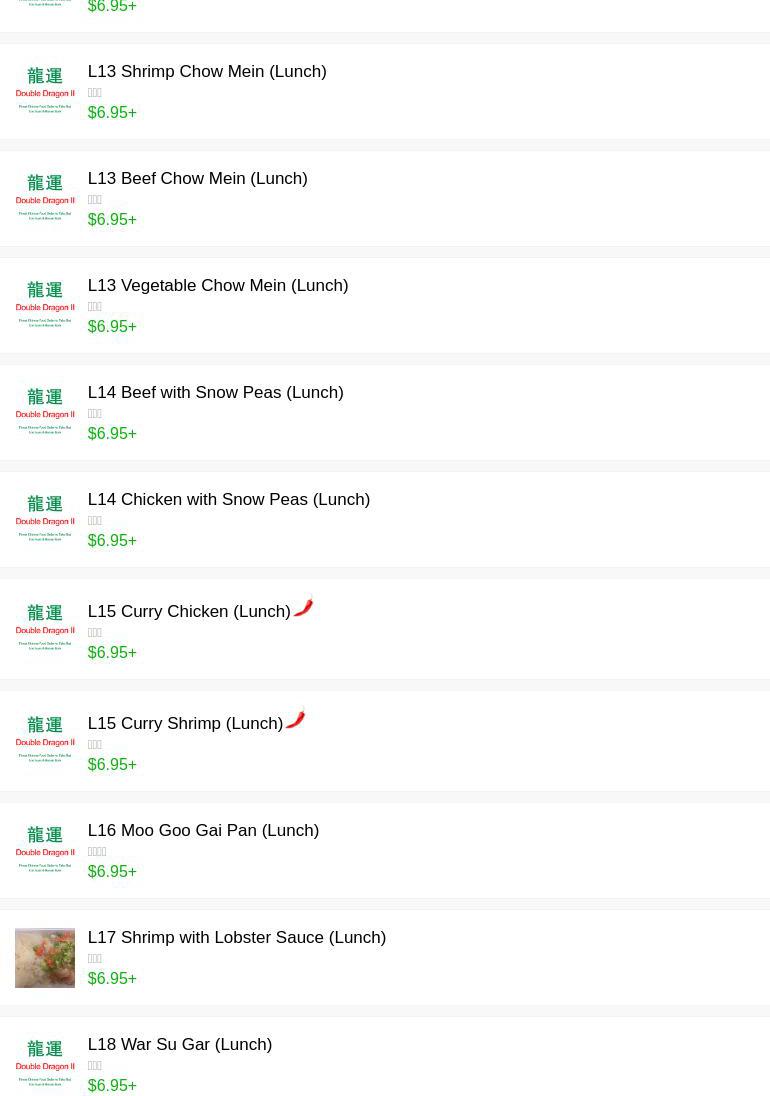Open the L15 Curry Chicken item
This screenshot has height=1096, width=770.
tap(189, 612)
